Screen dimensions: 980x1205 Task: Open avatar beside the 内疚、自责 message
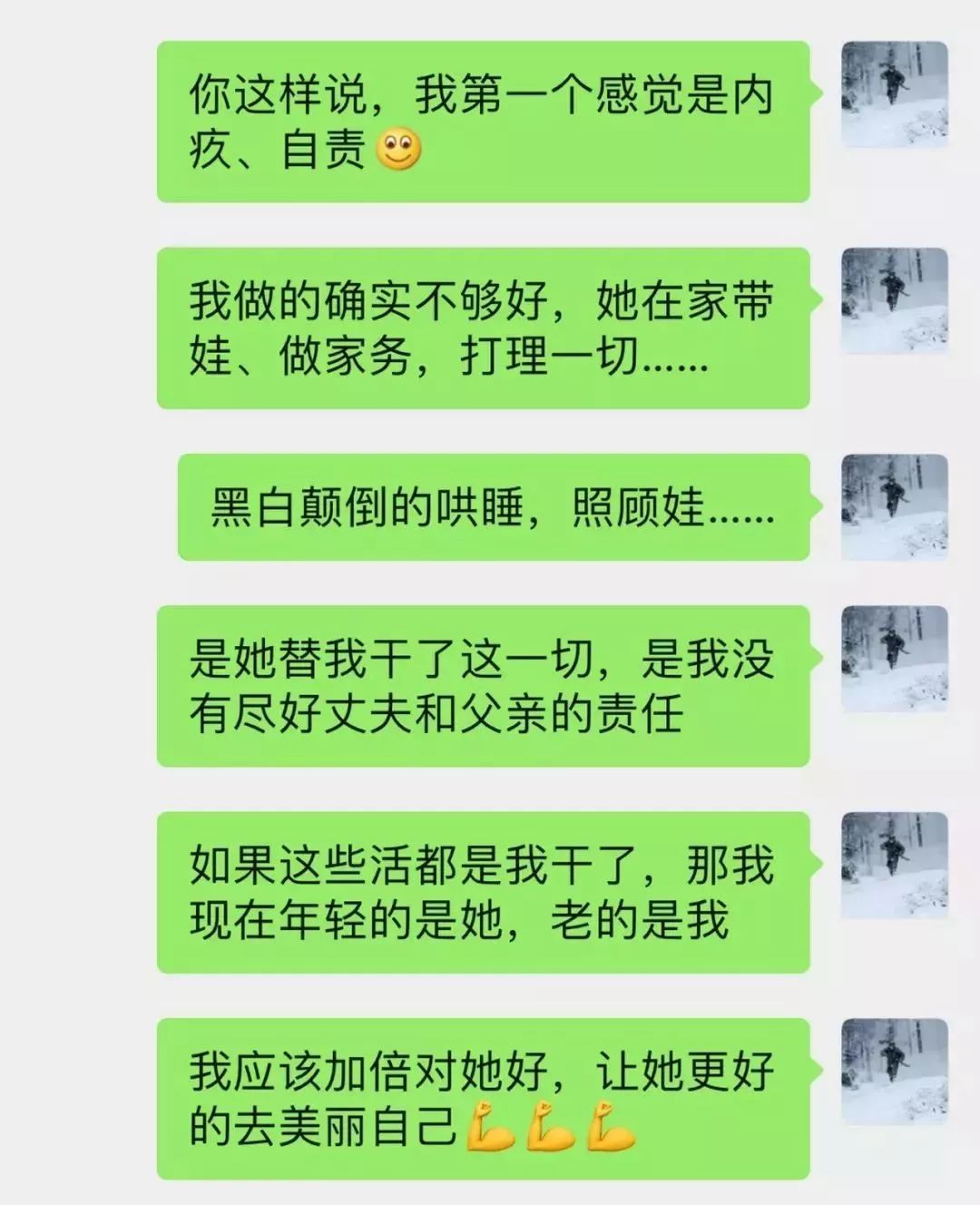895,94
